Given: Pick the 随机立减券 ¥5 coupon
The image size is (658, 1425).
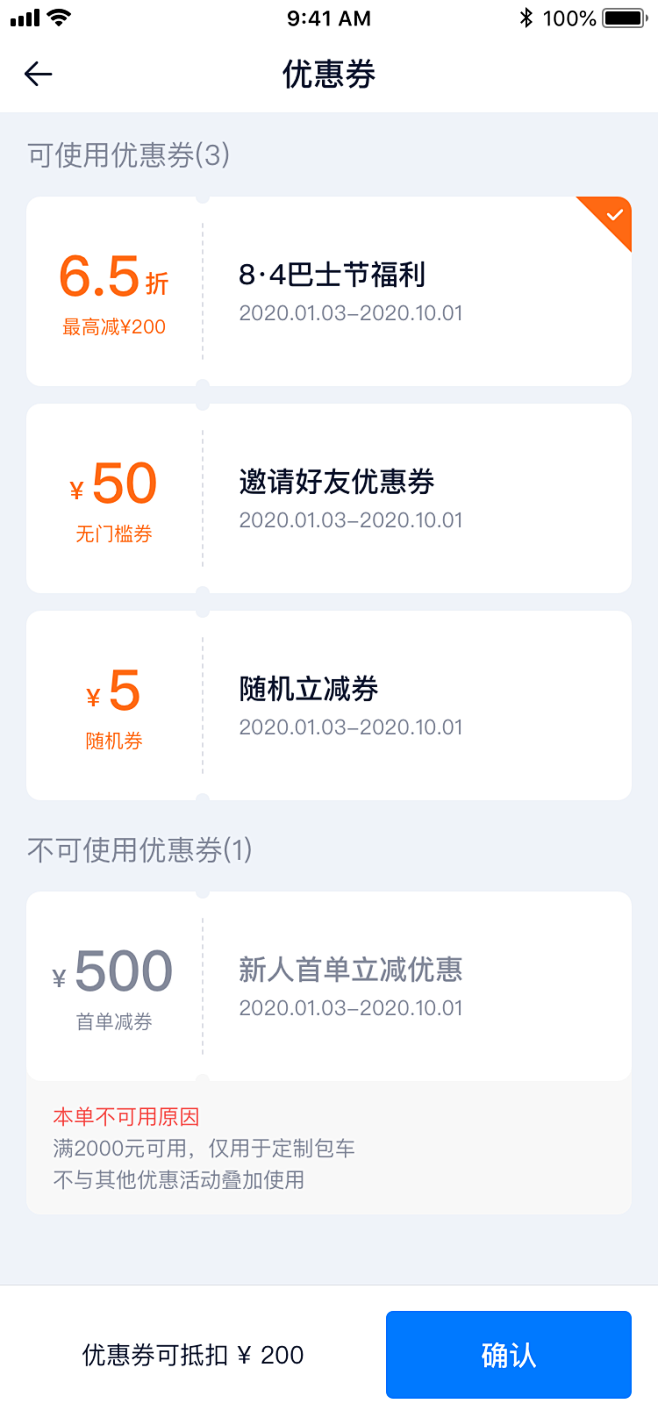Looking at the screenshot, I should [x=329, y=705].
